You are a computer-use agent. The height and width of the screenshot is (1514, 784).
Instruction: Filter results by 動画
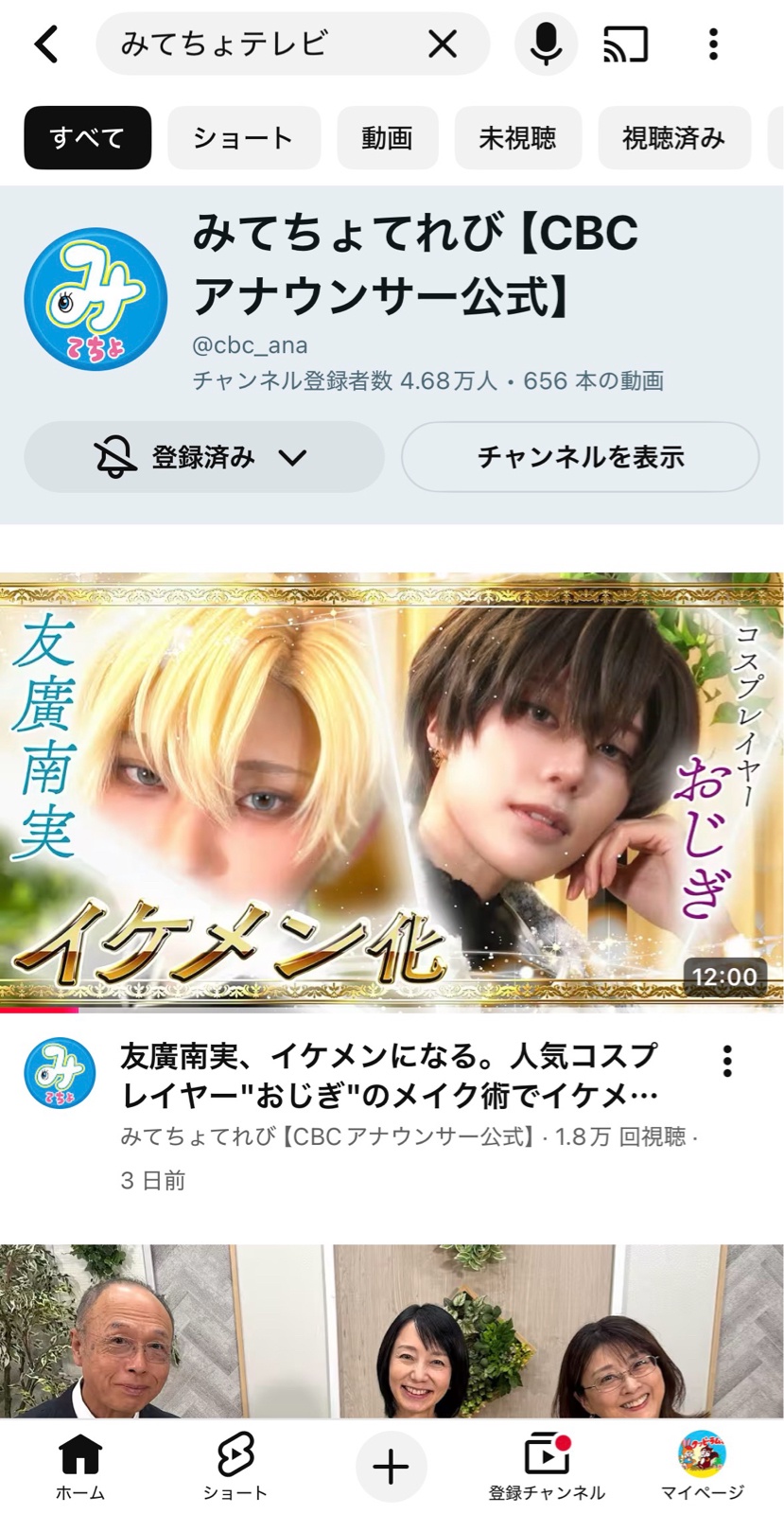coord(387,138)
